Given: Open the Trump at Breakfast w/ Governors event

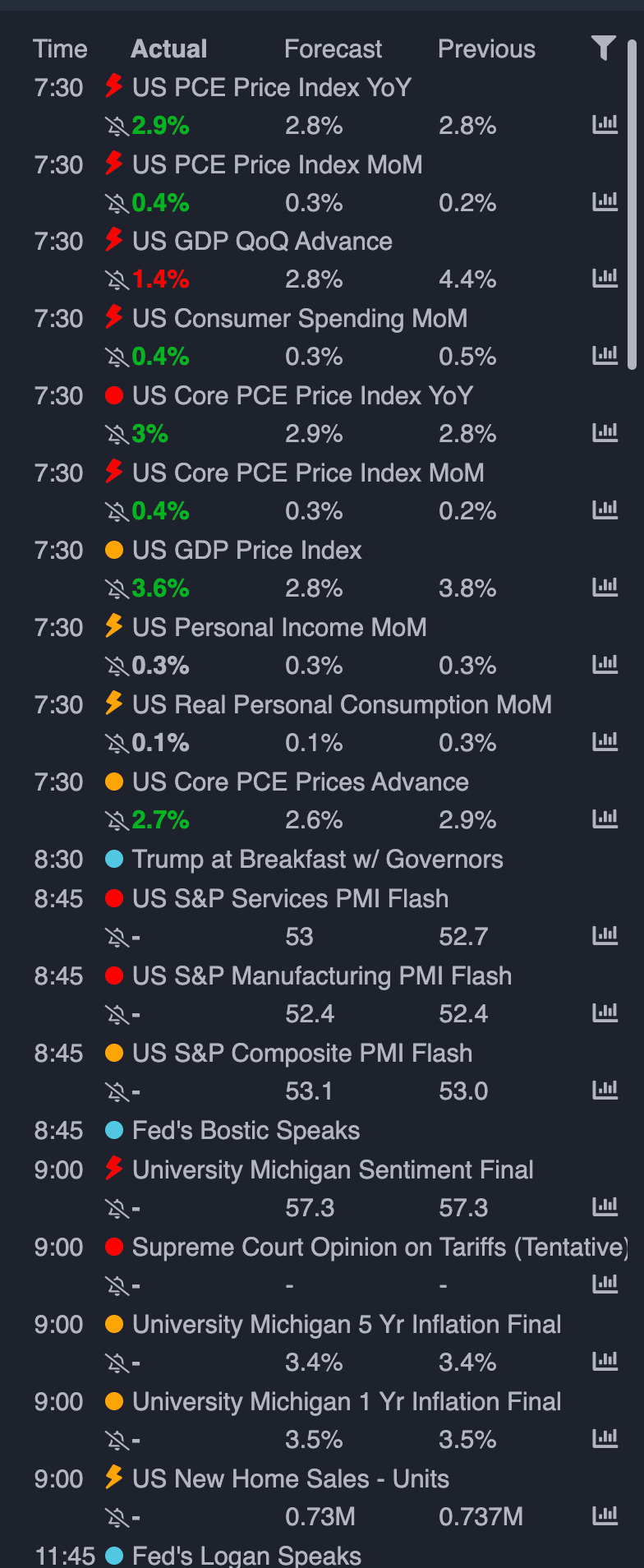Looking at the screenshot, I should coord(317,860).
